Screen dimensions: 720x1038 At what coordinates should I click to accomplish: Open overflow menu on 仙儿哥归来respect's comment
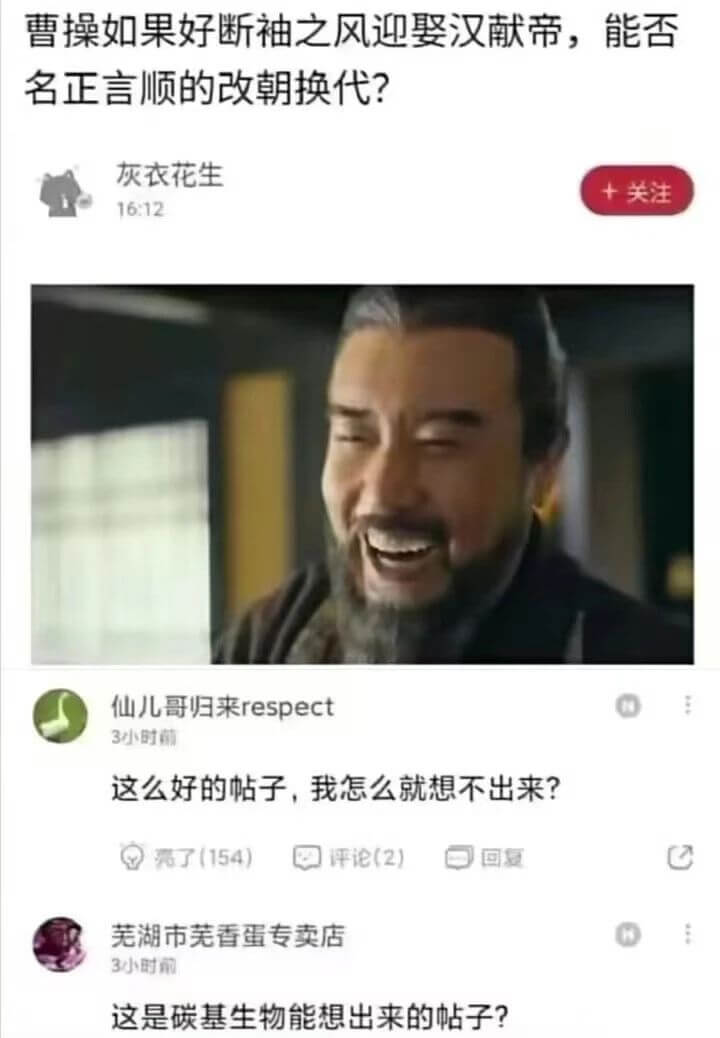click(688, 706)
